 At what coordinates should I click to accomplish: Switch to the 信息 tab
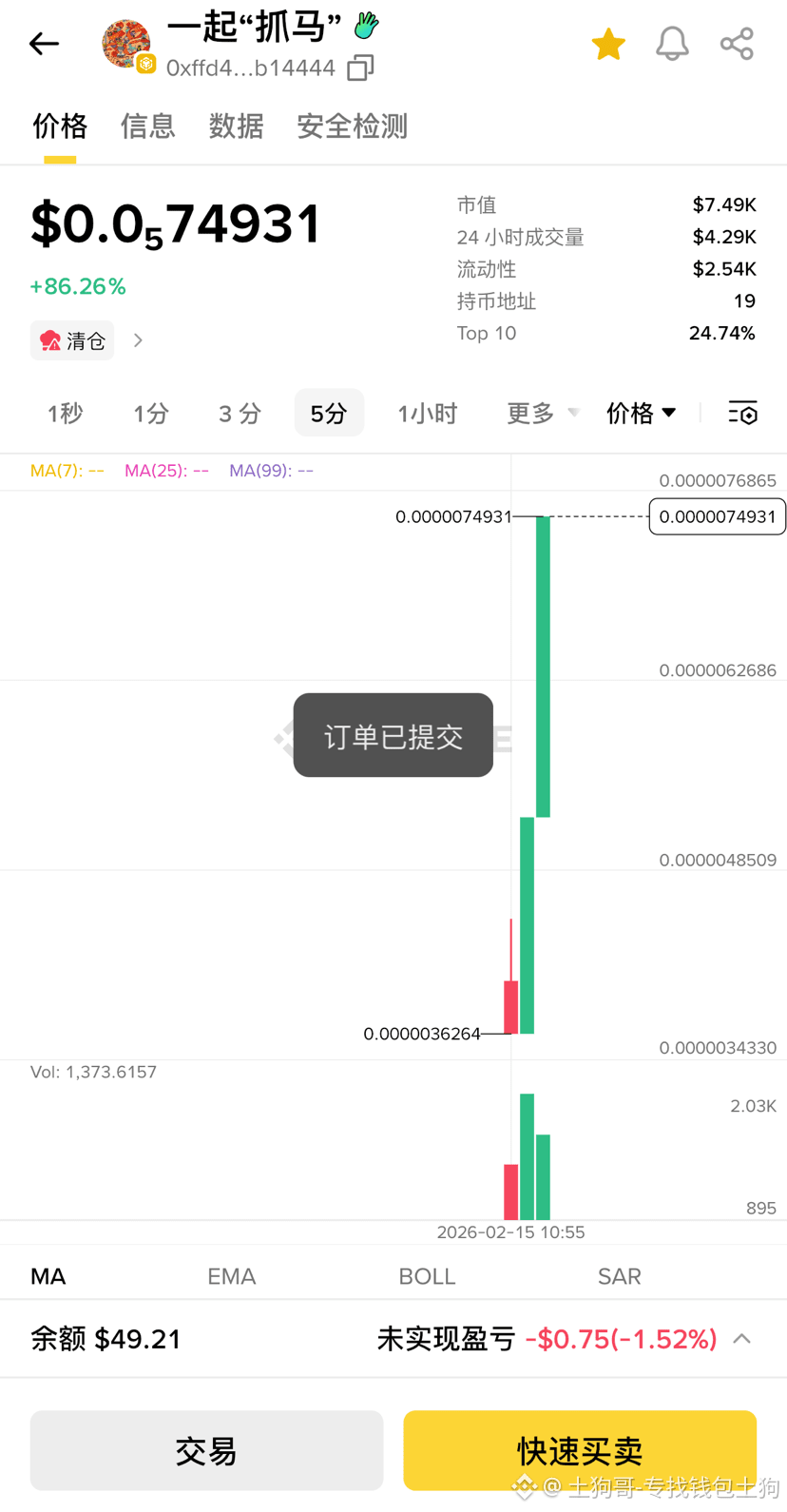[x=147, y=126]
